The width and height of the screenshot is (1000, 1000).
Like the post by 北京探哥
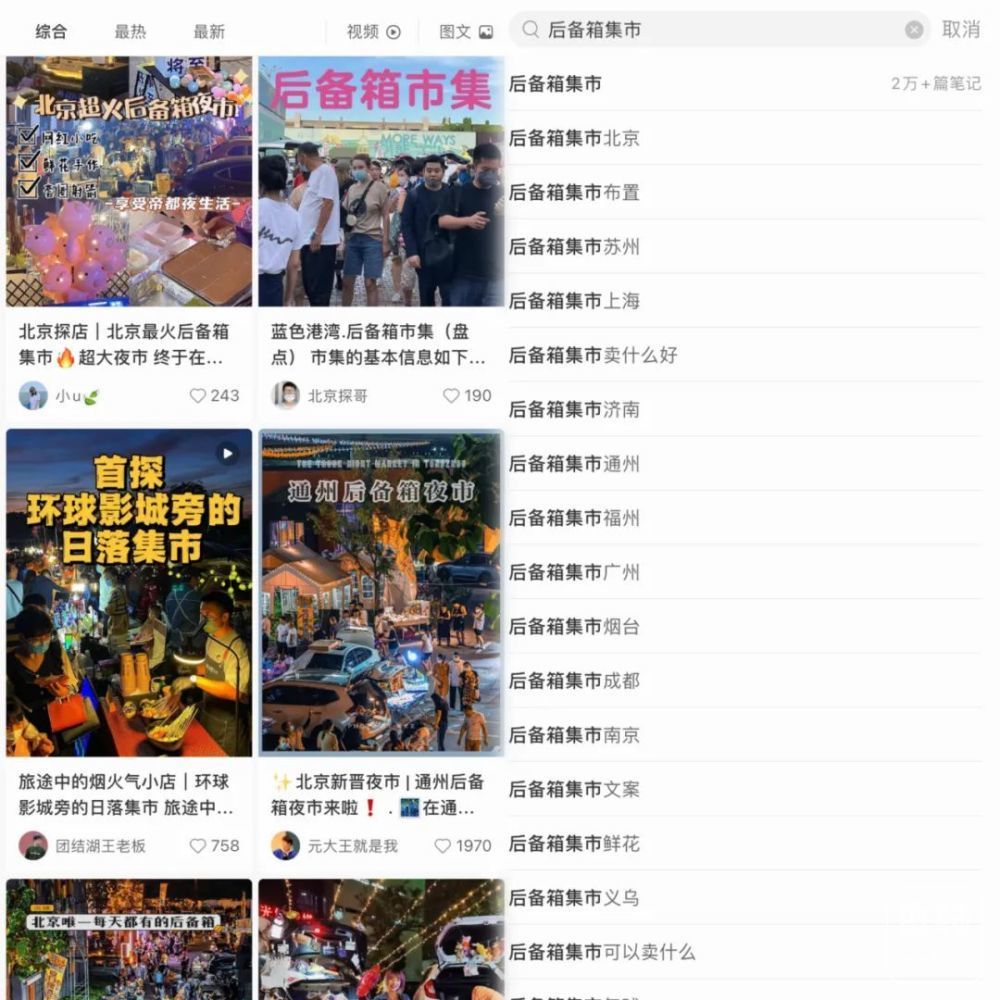point(451,396)
